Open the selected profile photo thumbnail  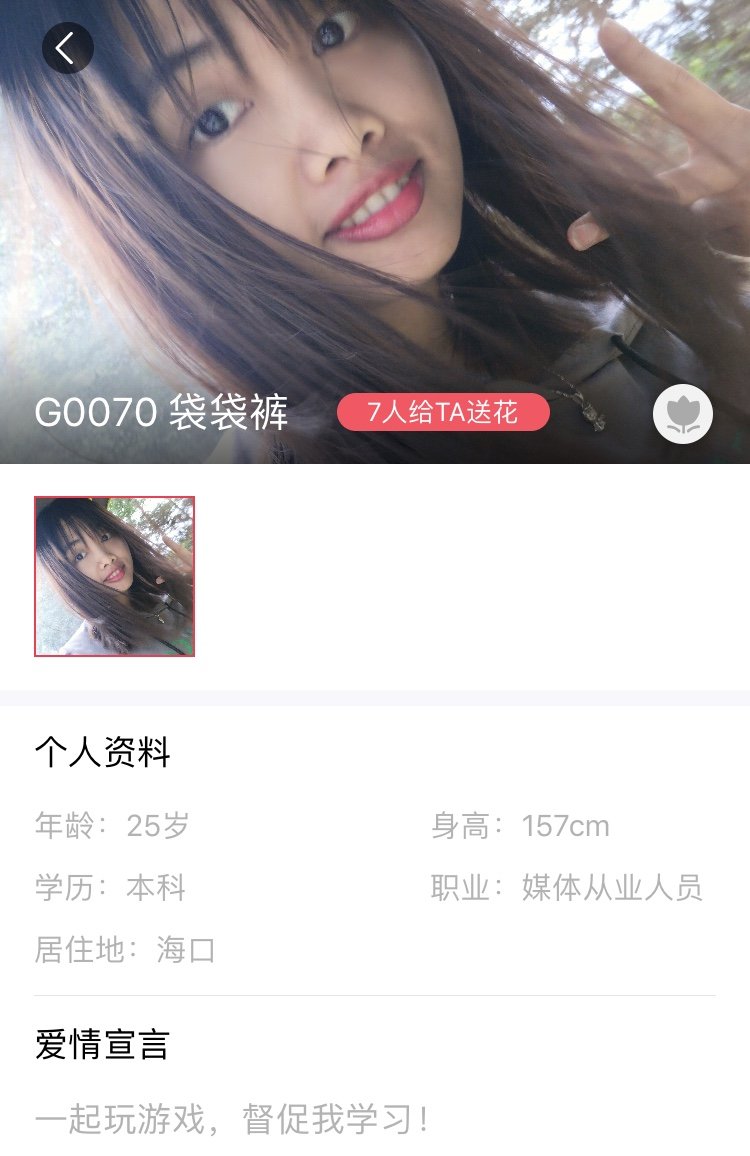115,576
